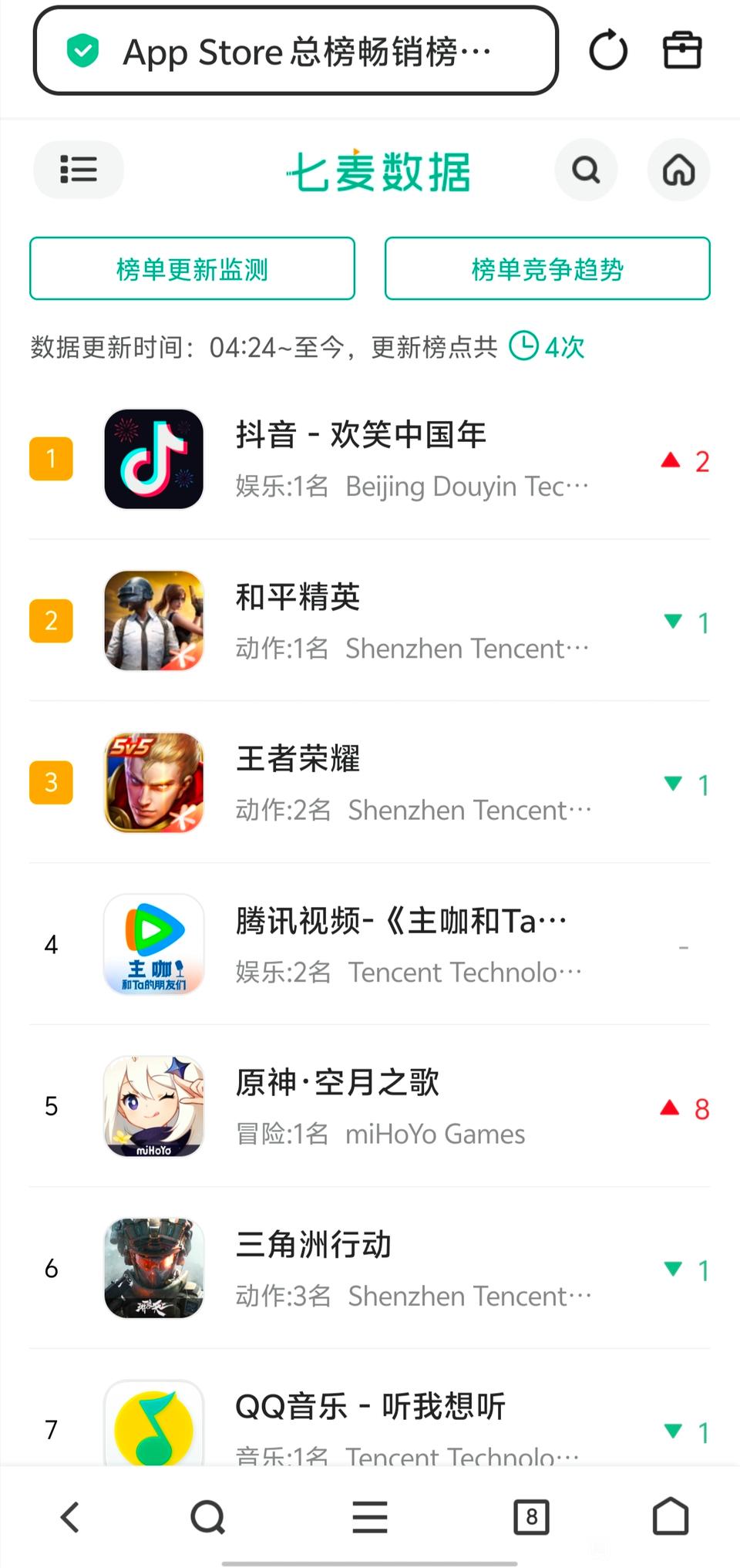Open the browser toolbox icon
This screenshot has height=1568, width=740.
[682, 51]
